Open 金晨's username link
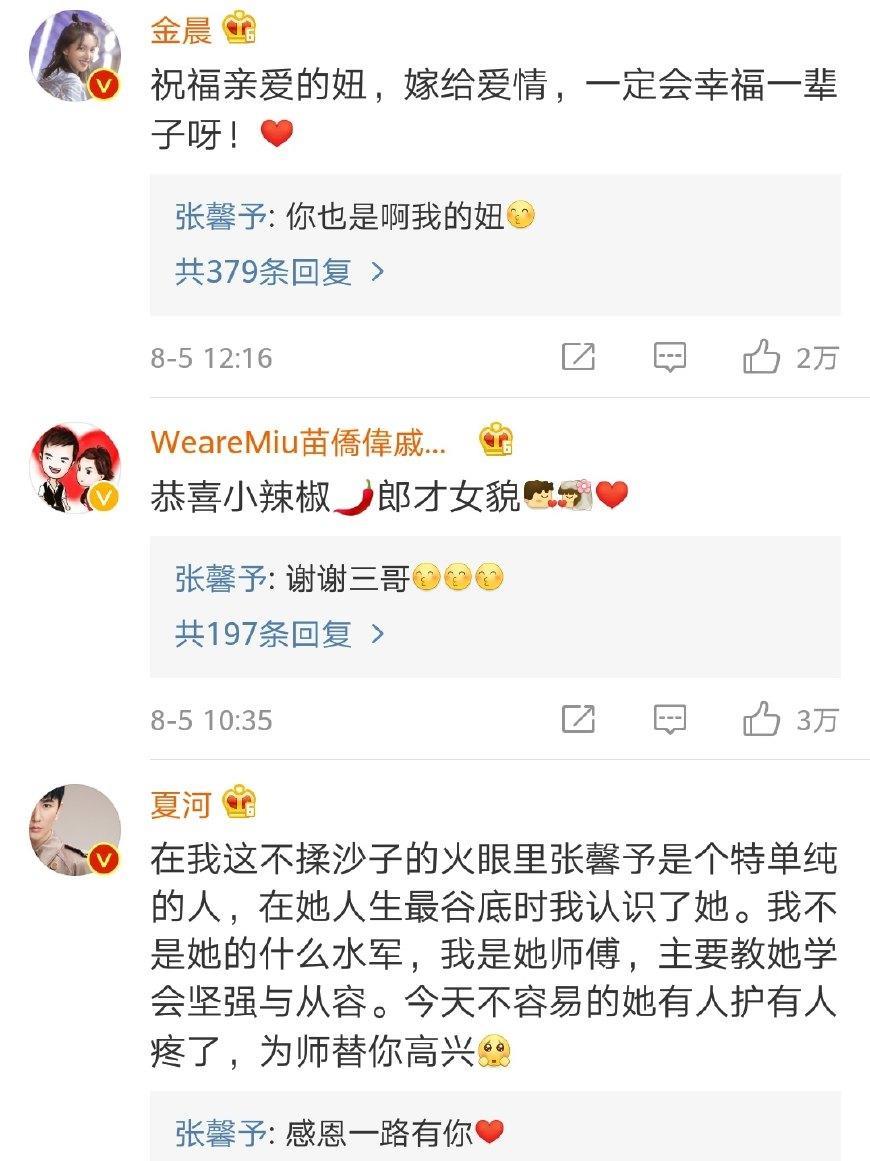 click(x=181, y=30)
